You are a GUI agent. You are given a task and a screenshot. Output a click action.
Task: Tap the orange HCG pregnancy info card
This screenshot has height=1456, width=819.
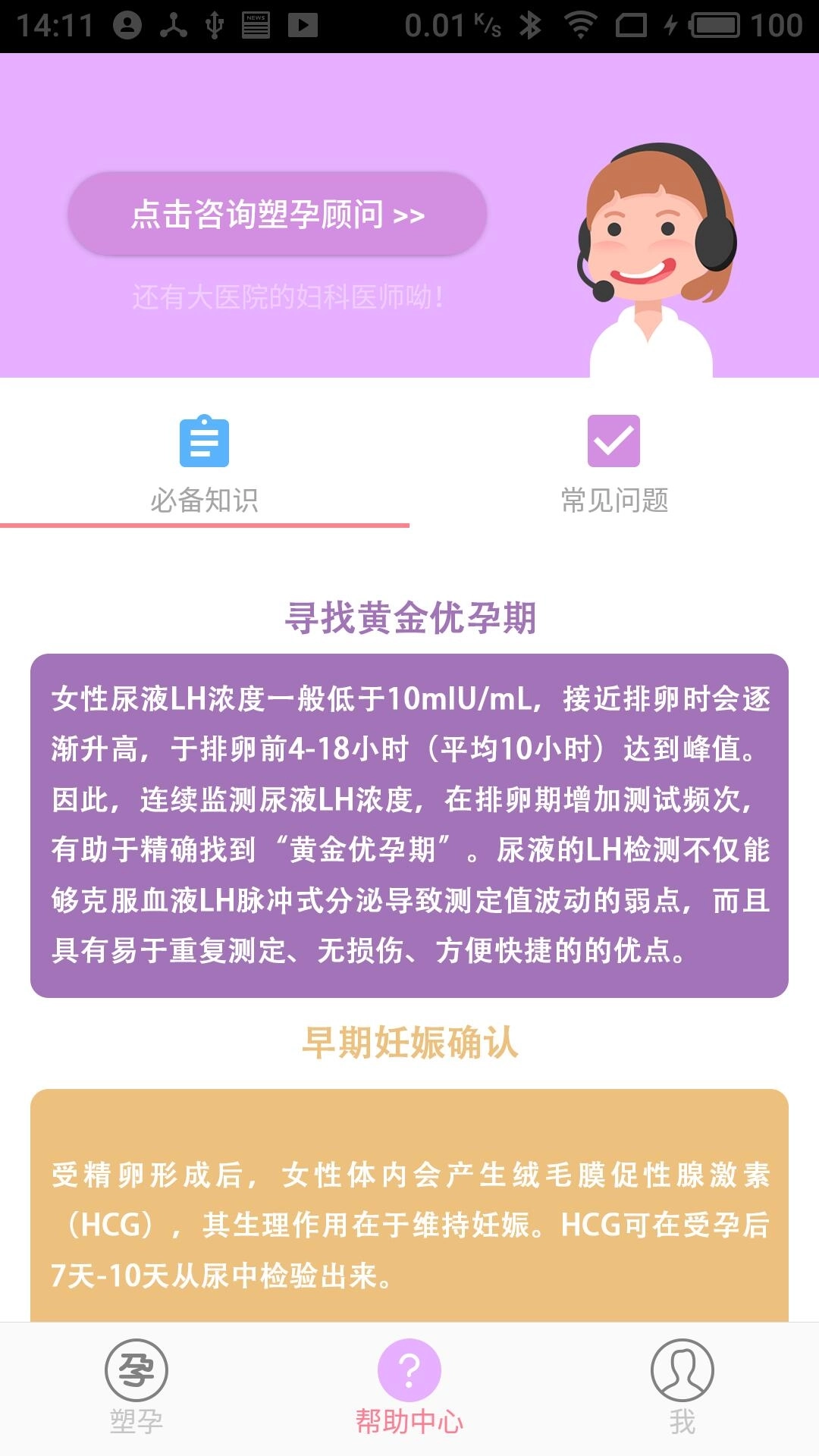coord(409,1206)
